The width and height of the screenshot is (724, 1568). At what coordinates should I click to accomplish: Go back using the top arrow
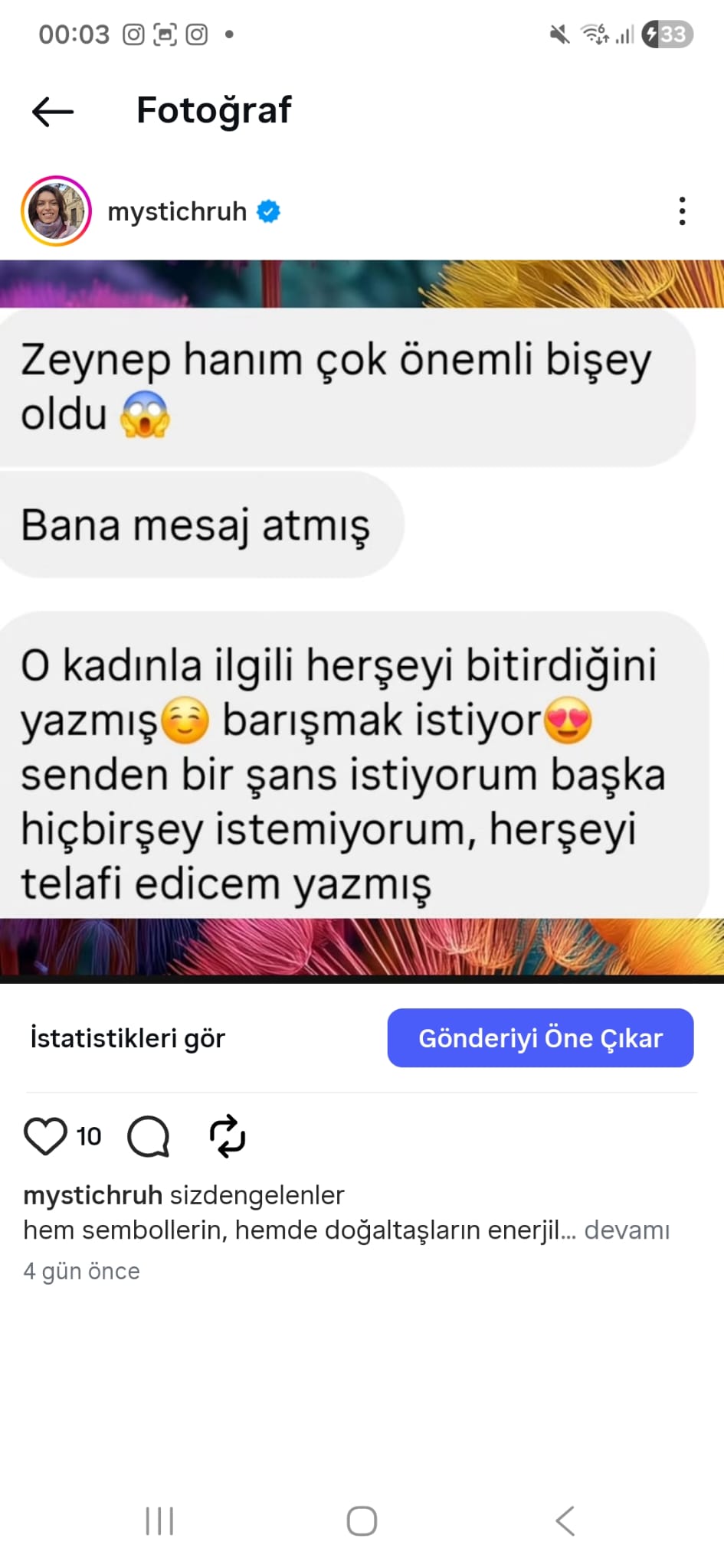pos(53,112)
